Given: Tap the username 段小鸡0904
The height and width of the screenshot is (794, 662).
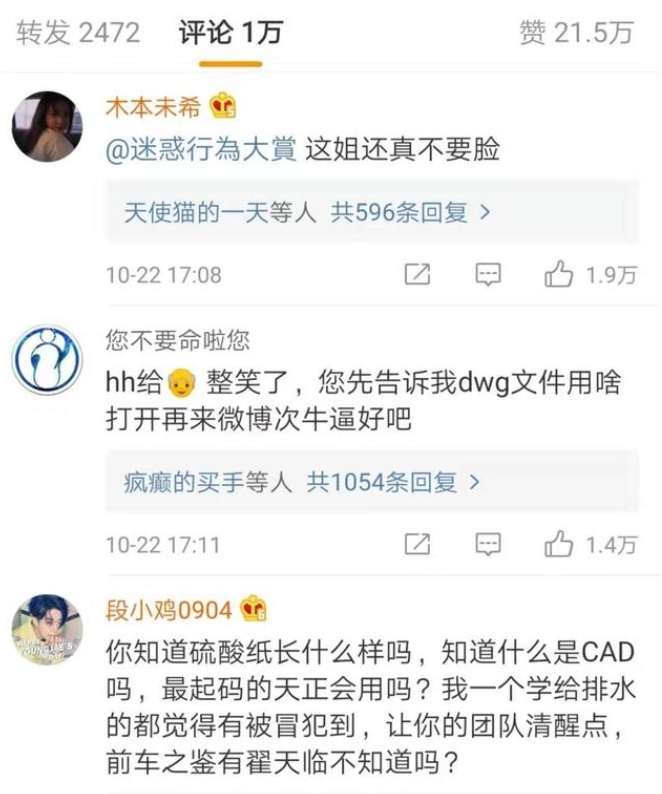Looking at the screenshot, I should [x=168, y=609].
